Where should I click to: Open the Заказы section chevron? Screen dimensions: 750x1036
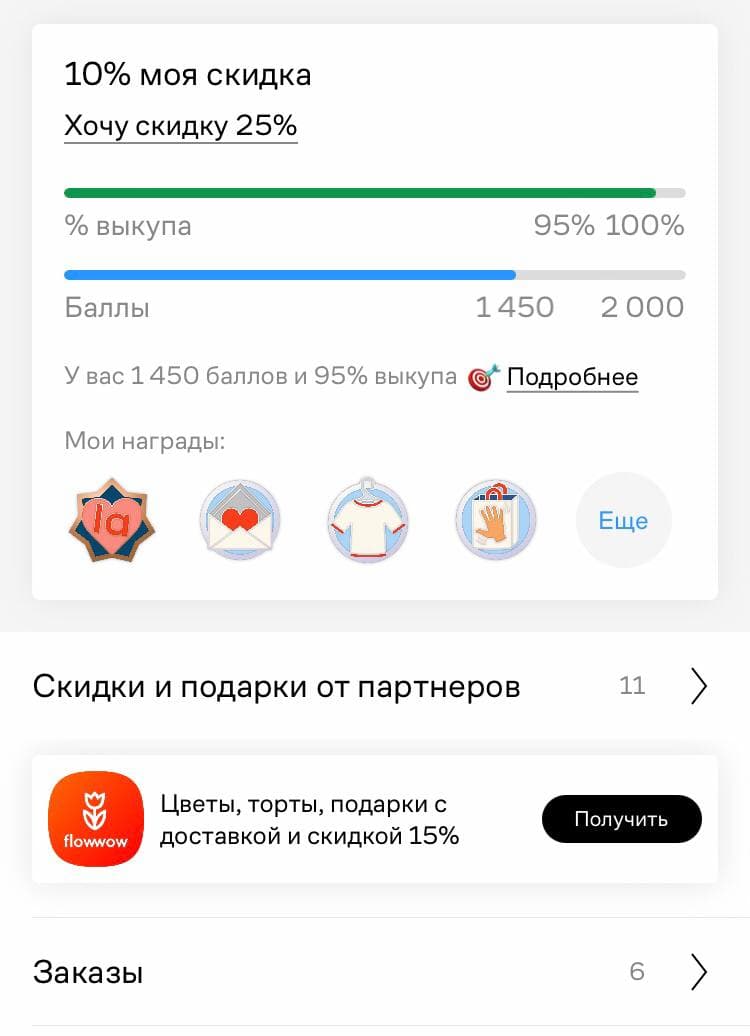click(699, 971)
